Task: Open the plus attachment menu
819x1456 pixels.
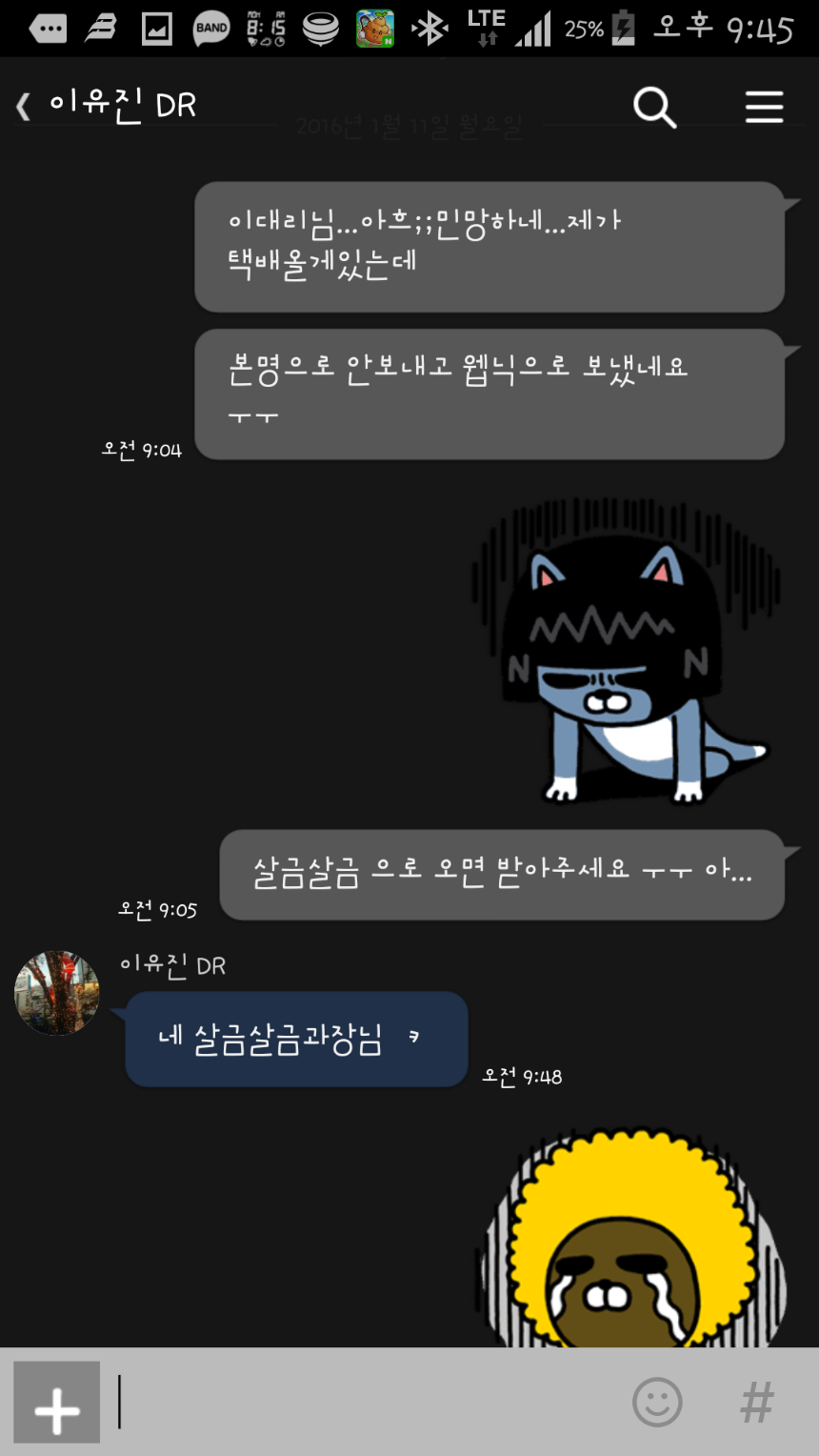Action: coord(57,1402)
